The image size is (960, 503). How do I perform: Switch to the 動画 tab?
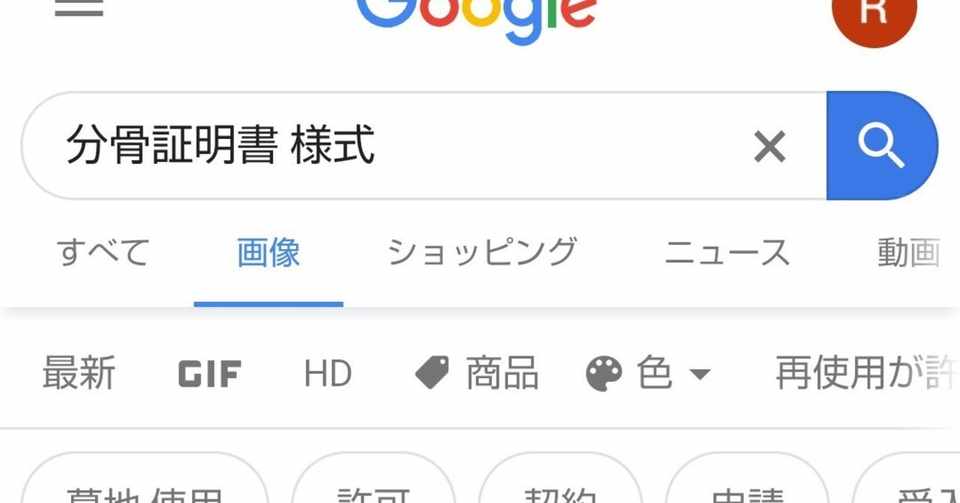908,252
